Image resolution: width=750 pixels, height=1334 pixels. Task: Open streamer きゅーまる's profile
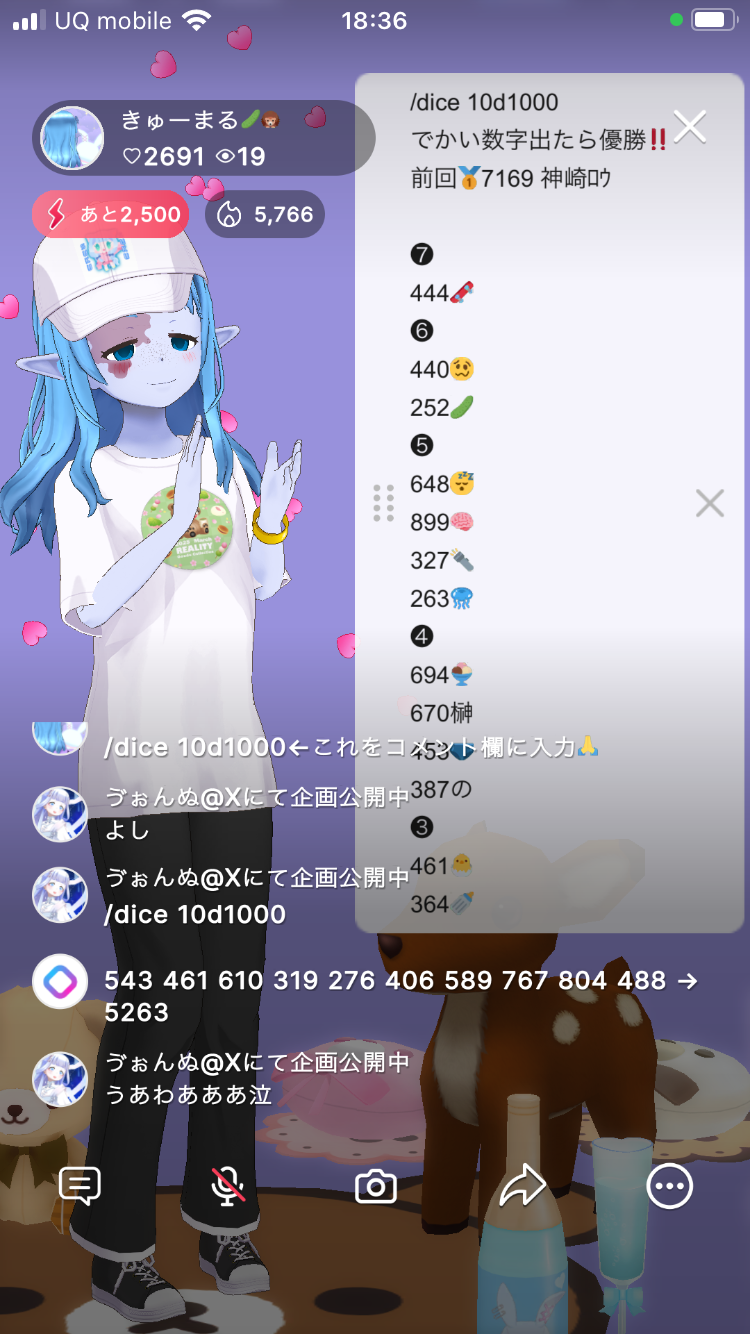coord(73,139)
